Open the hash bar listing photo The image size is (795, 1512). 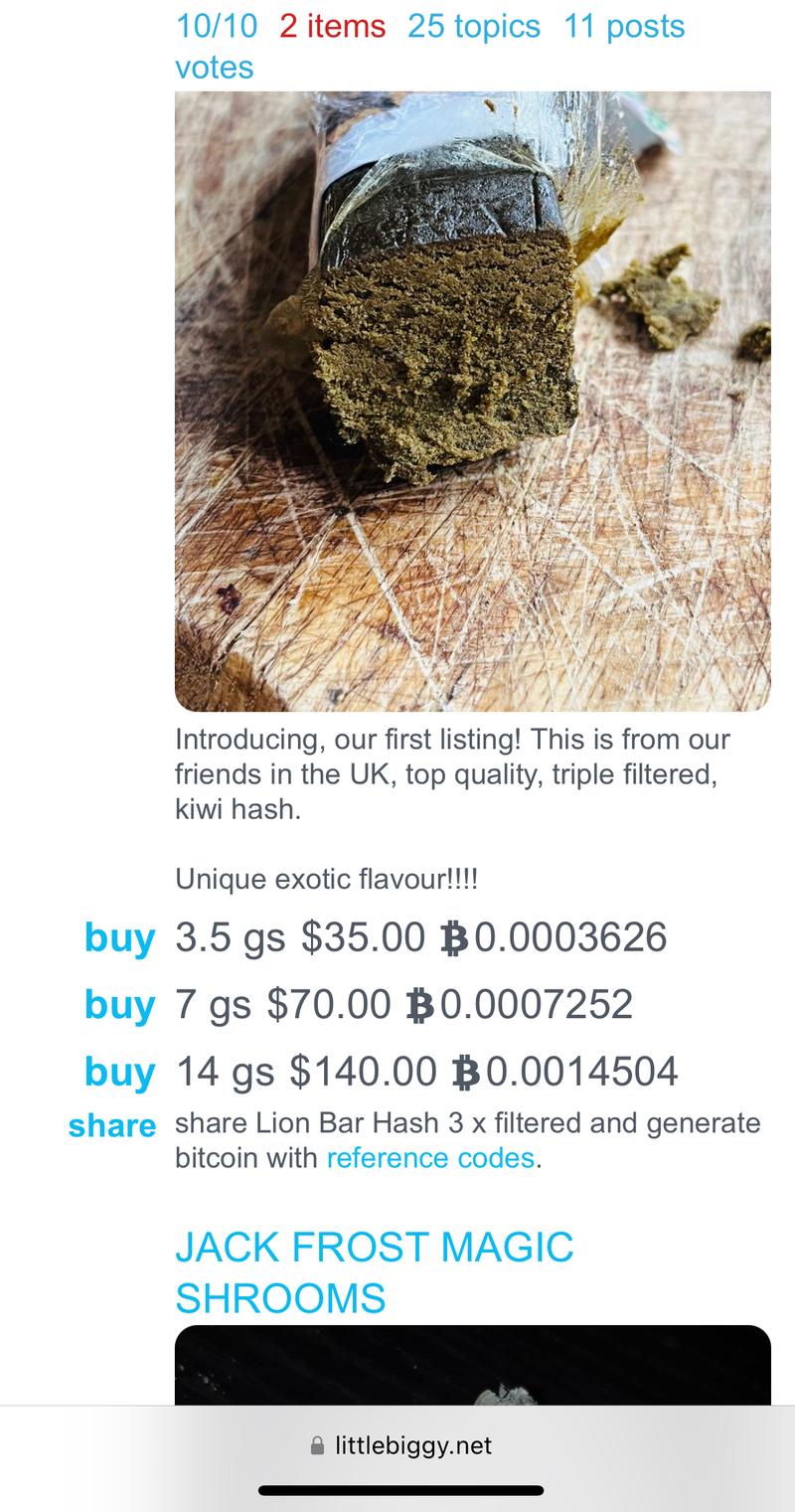point(472,401)
